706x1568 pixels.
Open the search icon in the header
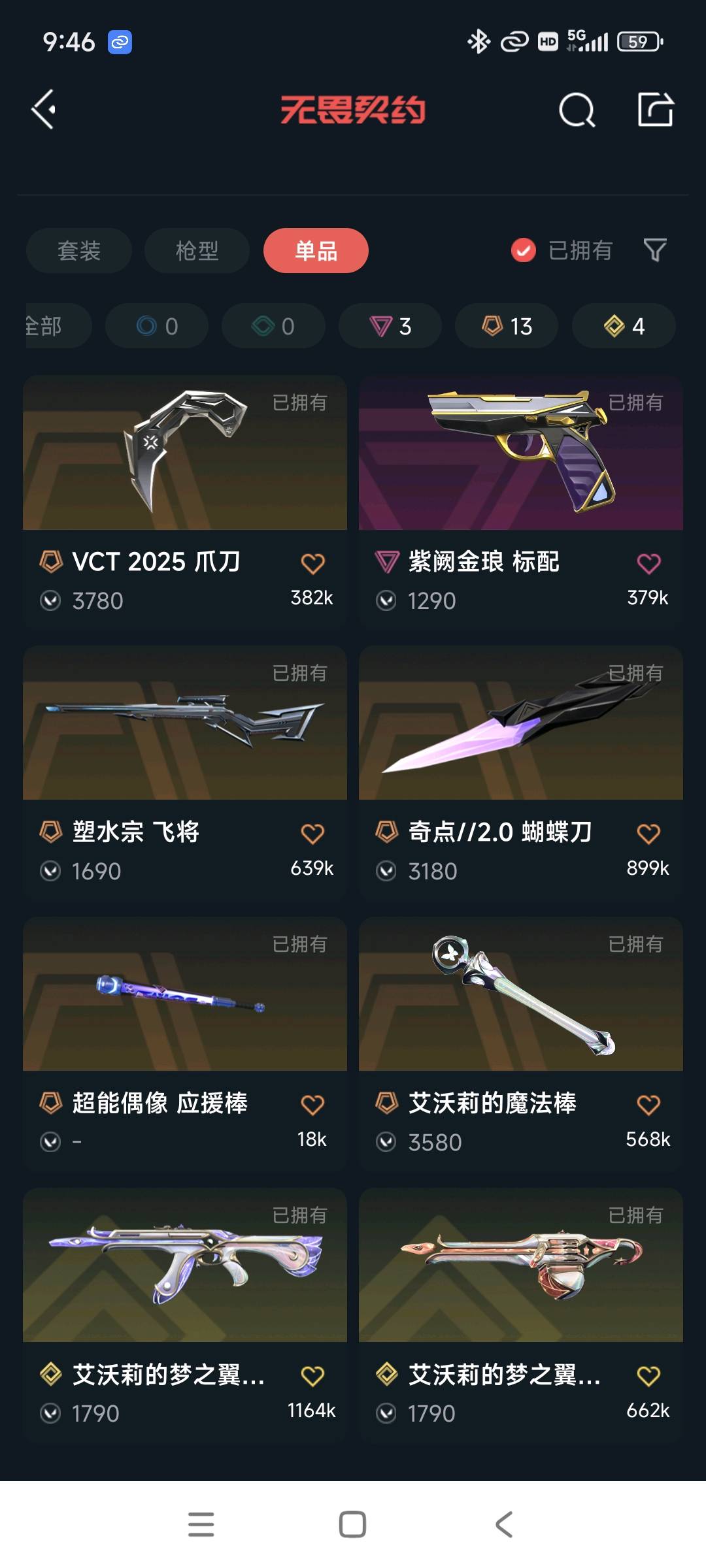click(577, 110)
